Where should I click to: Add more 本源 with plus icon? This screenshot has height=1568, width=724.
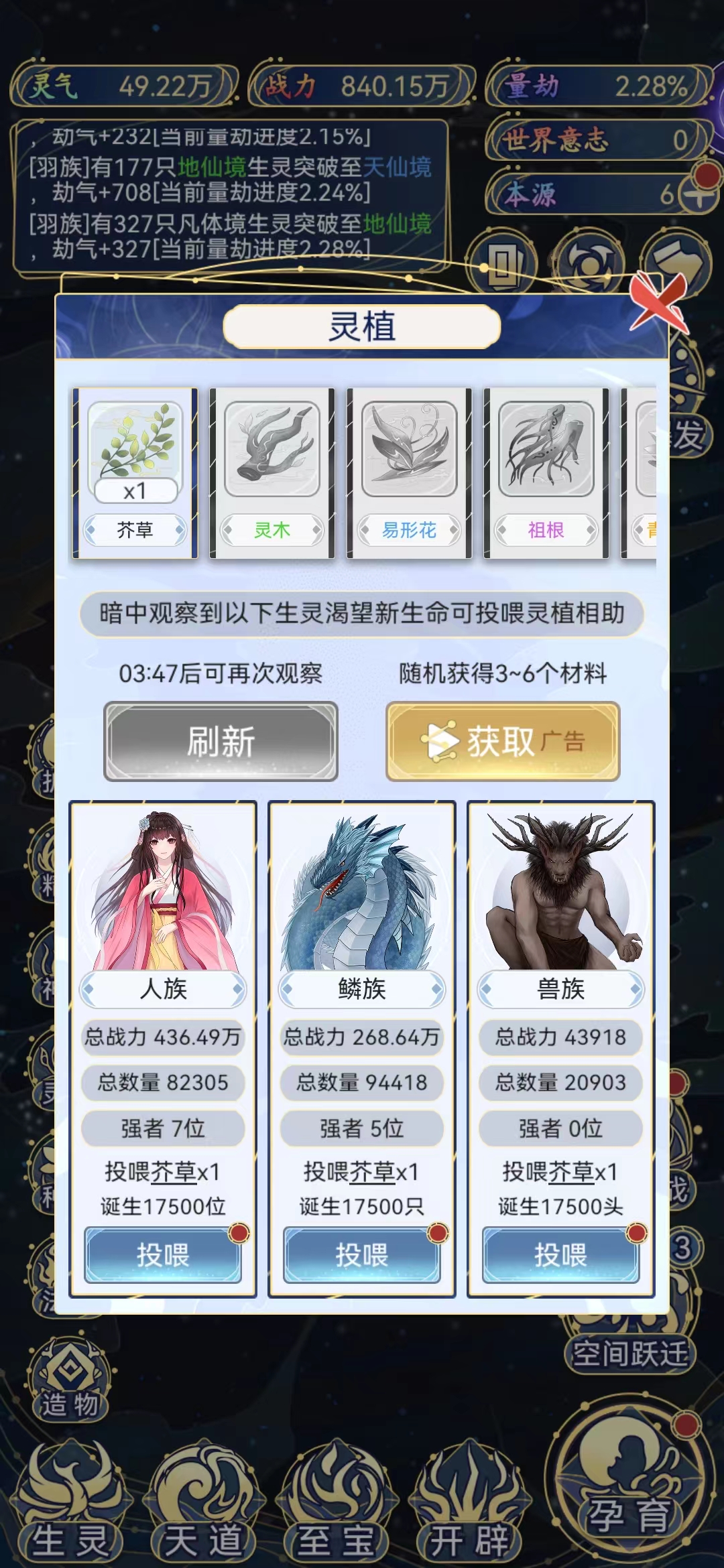697,195
